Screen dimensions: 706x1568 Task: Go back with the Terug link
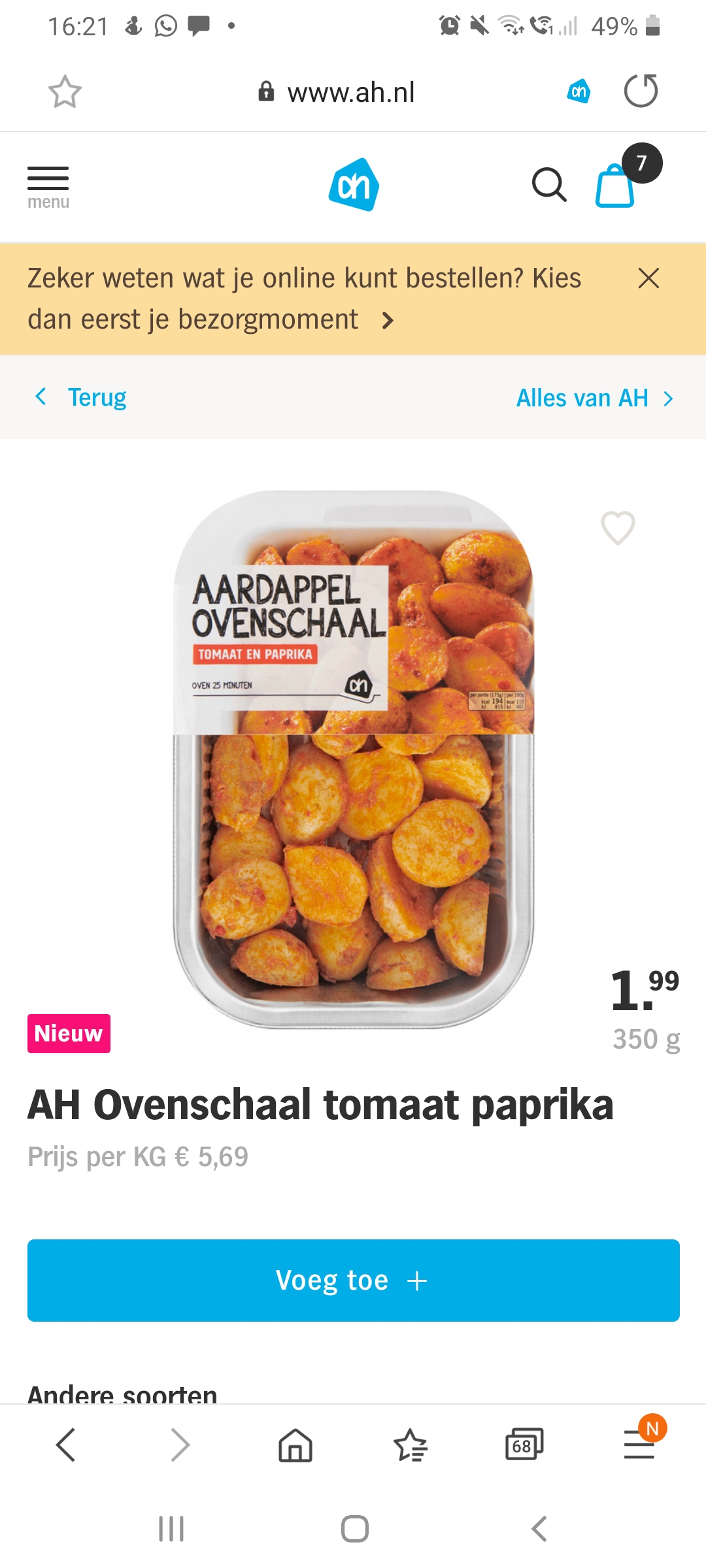coord(80,397)
